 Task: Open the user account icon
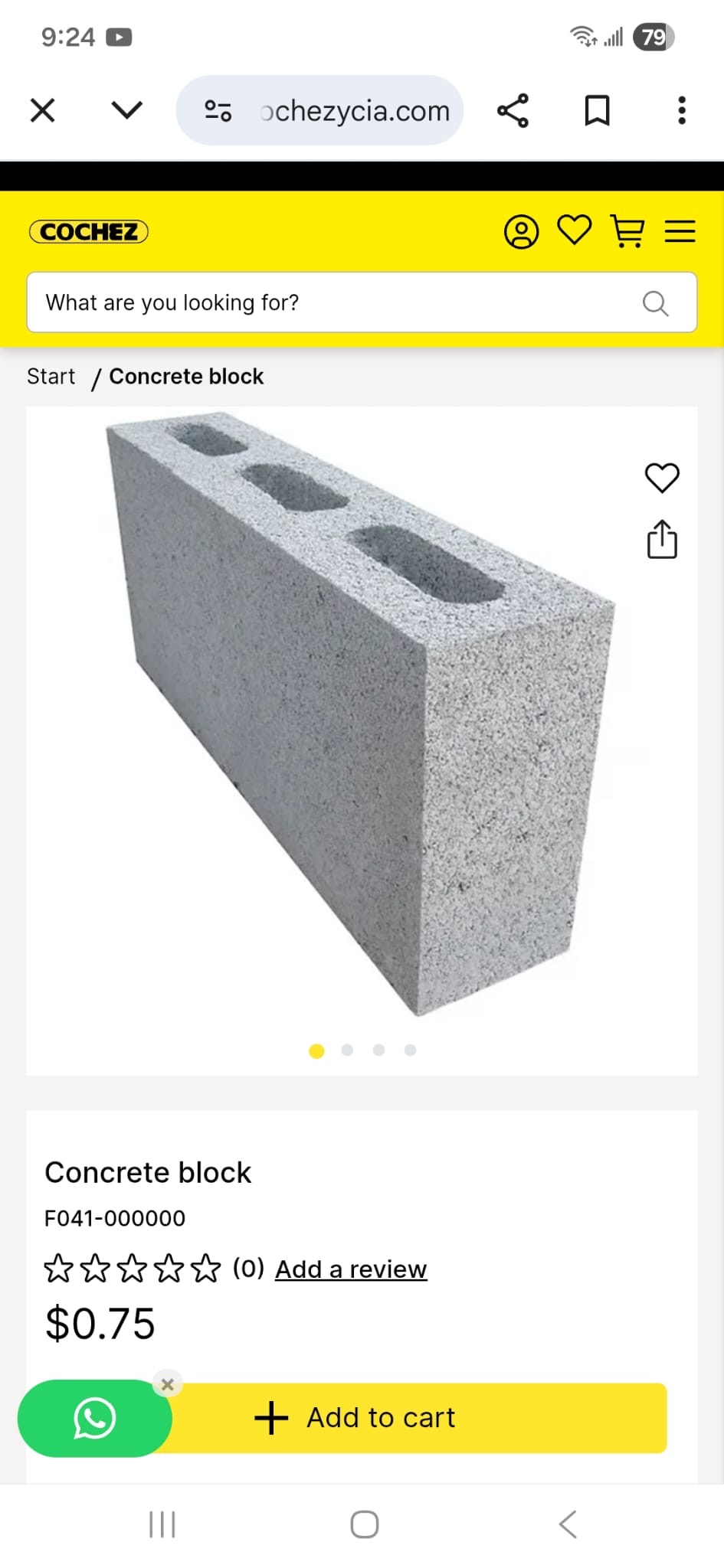click(521, 231)
